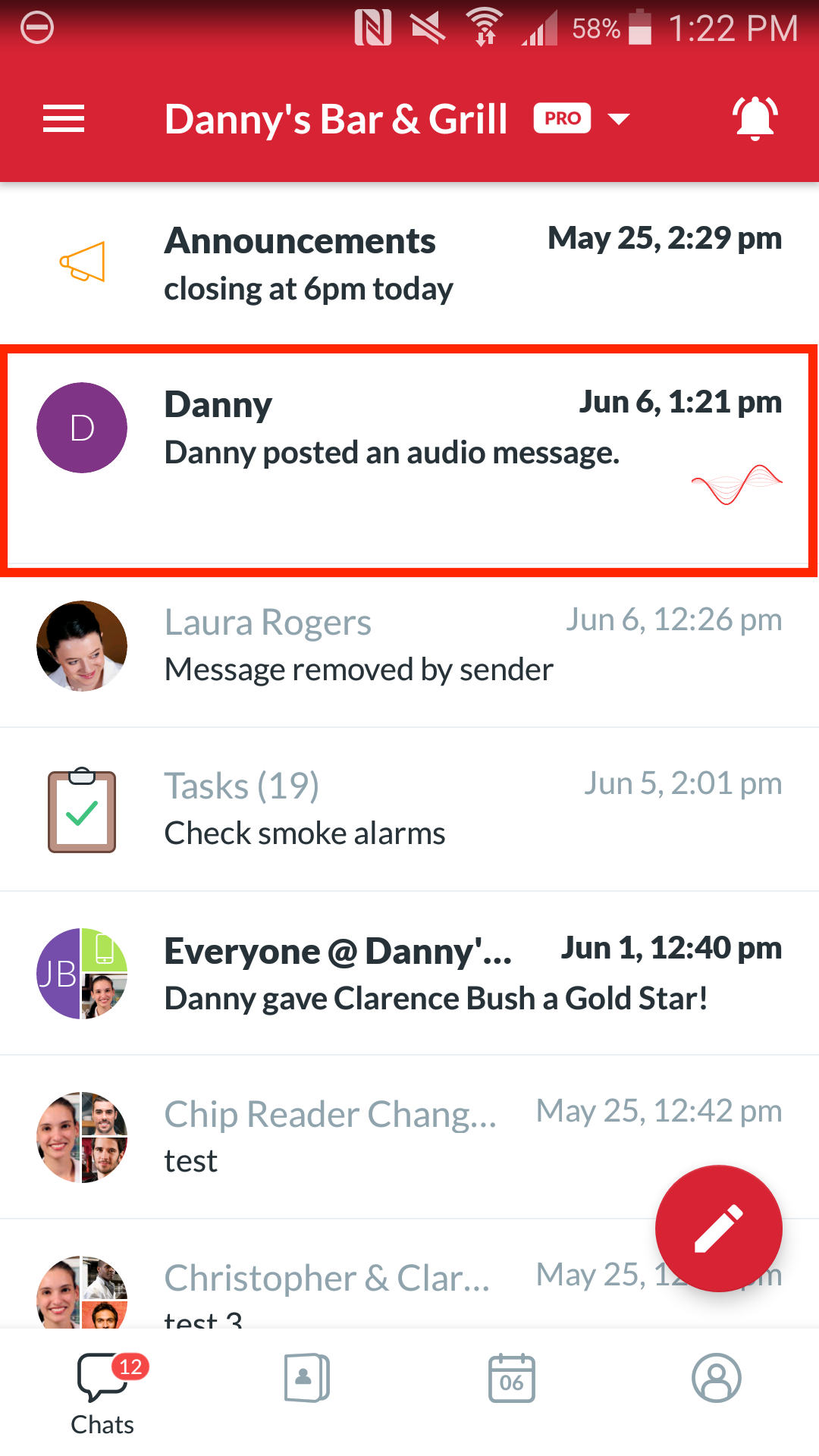The width and height of the screenshot is (819, 1456).
Task: Switch to the contacts directory tab
Action: tap(307, 1378)
